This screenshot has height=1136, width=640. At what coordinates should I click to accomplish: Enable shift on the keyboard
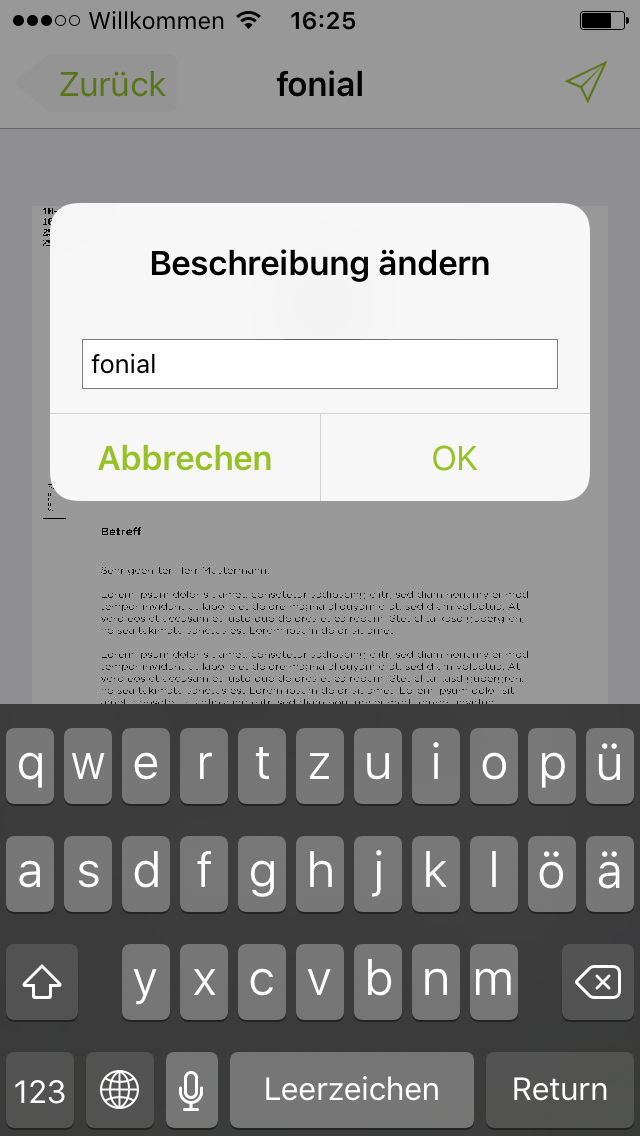(42, 982)
